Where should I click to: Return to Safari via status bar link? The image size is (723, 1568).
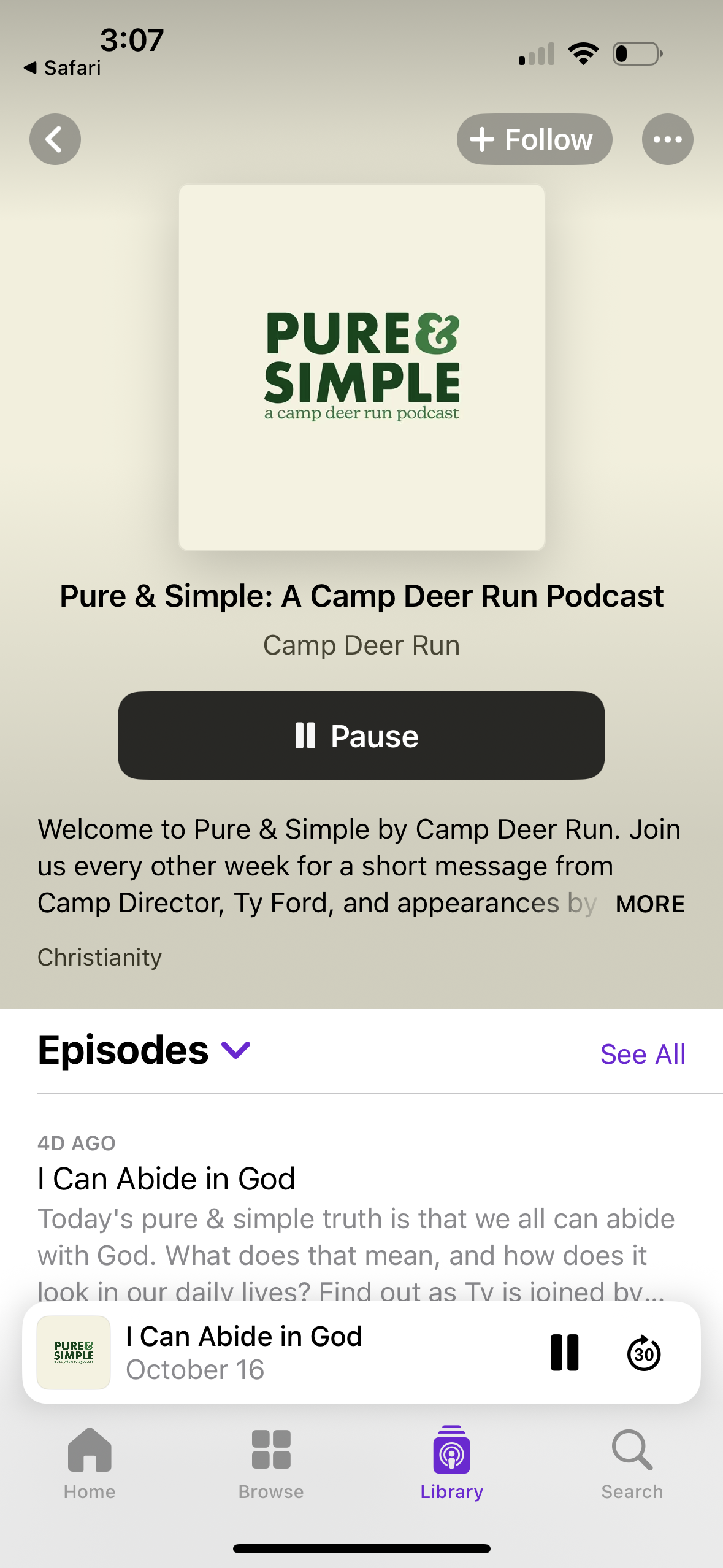[63, 67]
